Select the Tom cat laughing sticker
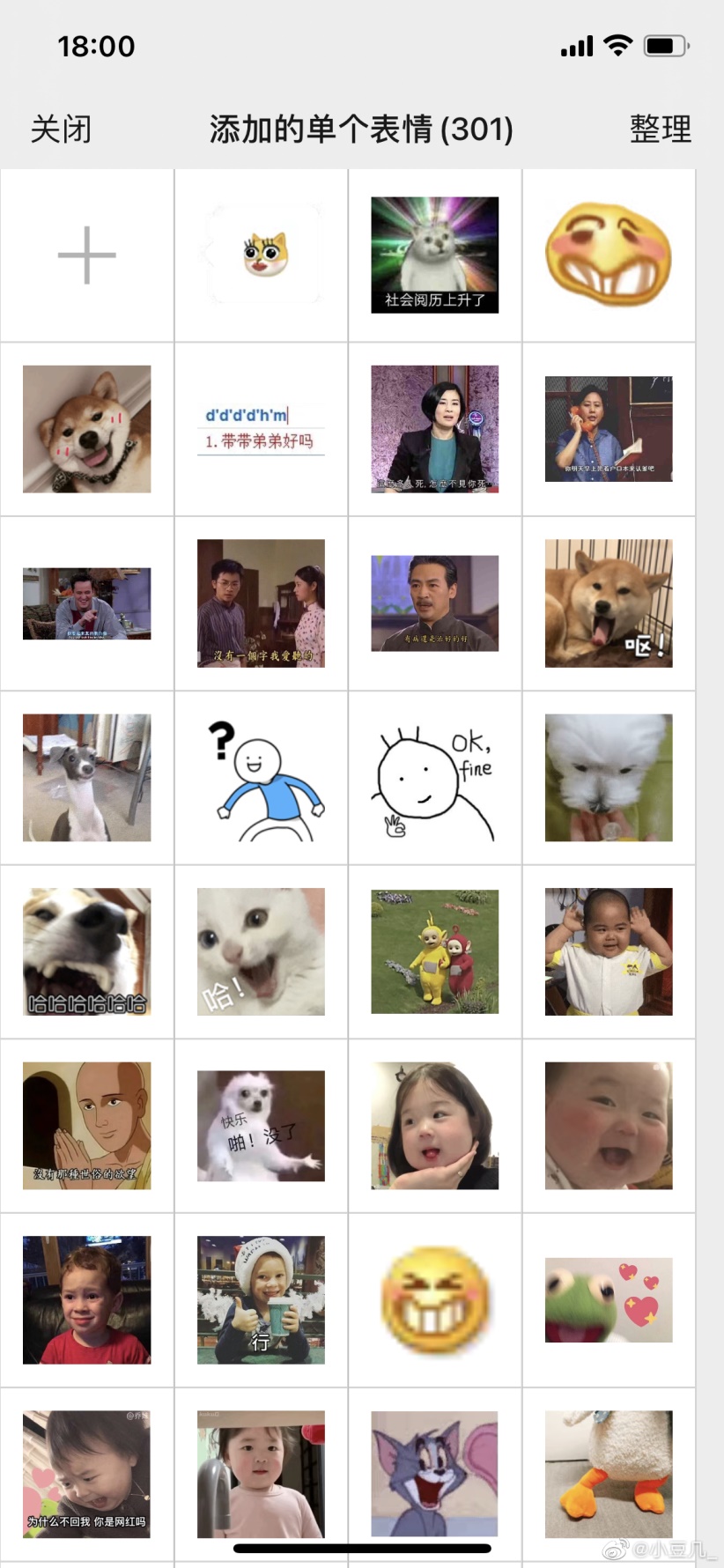Screen dimensions: 724x1568 [435, 1475]
